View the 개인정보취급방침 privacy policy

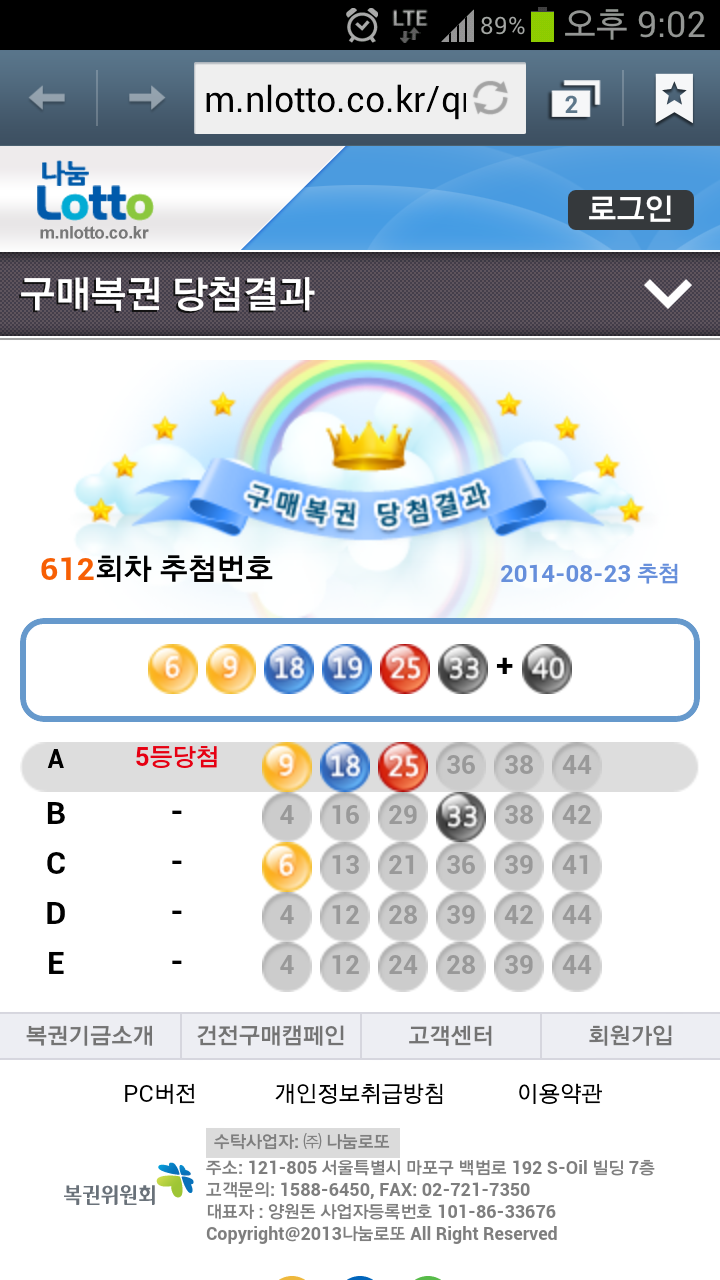(359, 1094)
